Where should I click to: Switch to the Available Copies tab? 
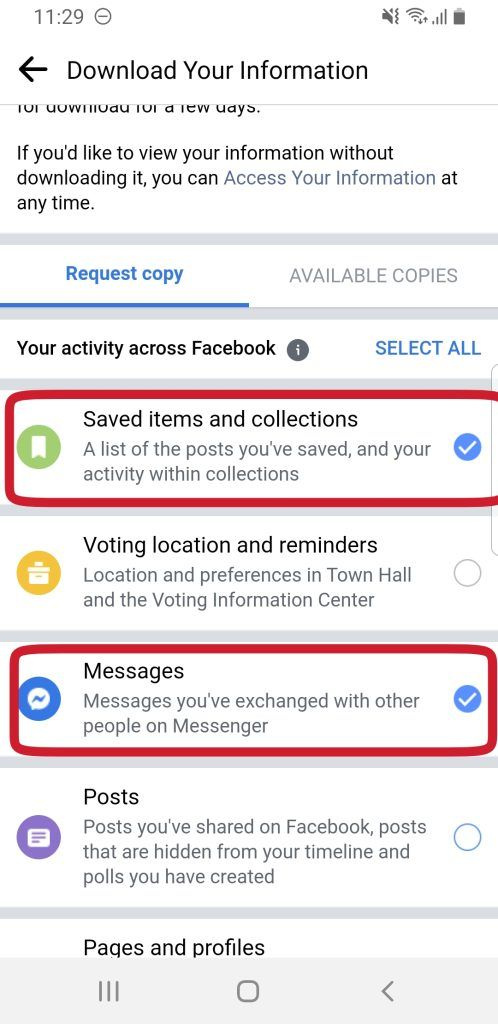373,275
